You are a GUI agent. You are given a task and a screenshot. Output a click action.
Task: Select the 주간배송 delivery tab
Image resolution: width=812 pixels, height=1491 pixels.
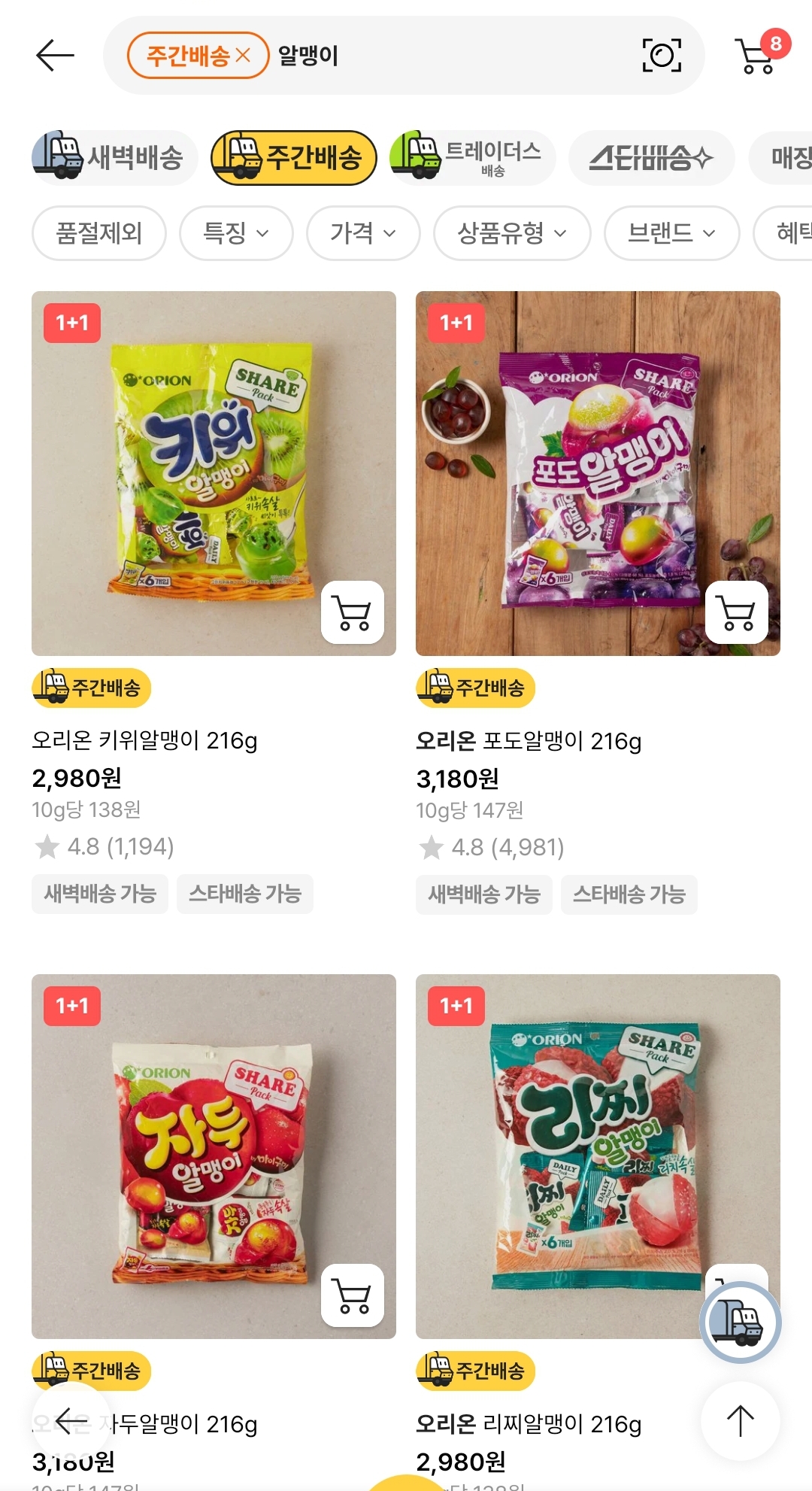[x=294, y=158]
